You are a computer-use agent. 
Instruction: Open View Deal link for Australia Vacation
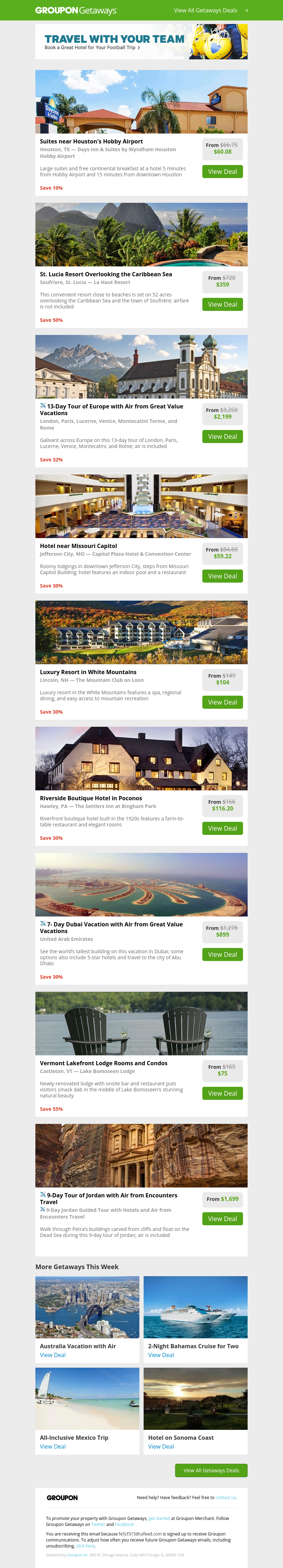pyautogui.click(x=52, y=1355)
